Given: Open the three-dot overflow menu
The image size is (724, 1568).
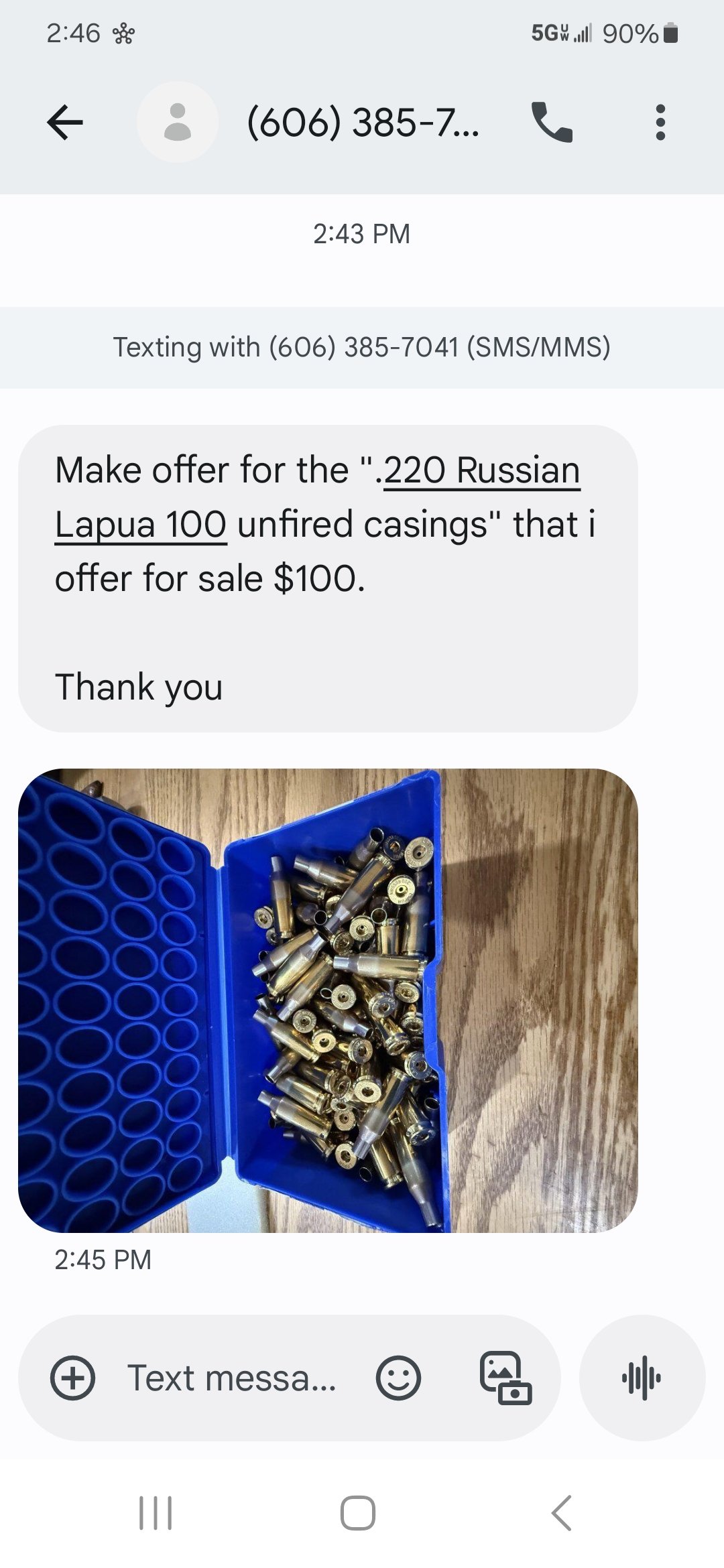Looking at the screenshot, I should [x=660, y=123].
